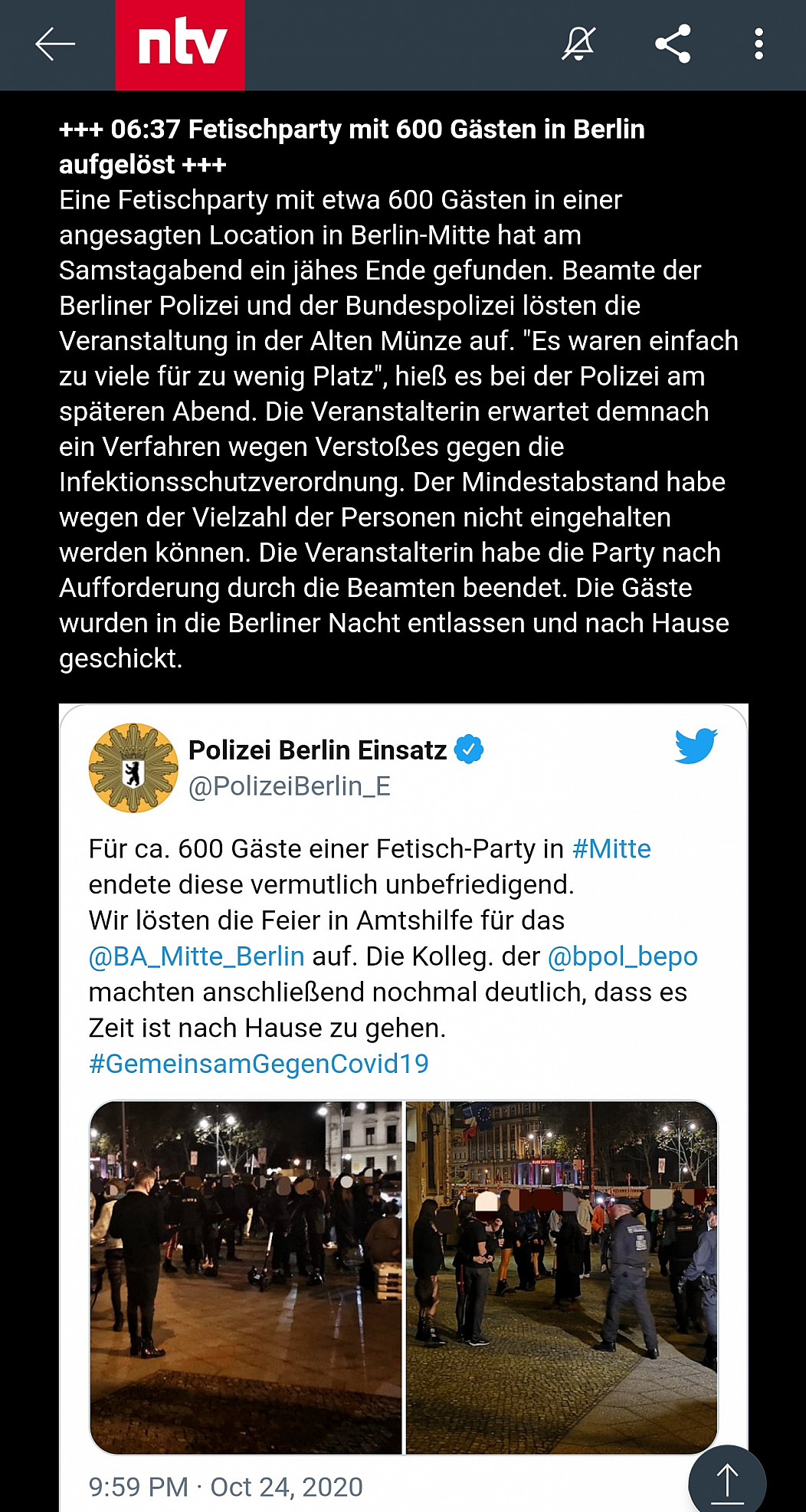Share this ntv article

click(673, 44)
